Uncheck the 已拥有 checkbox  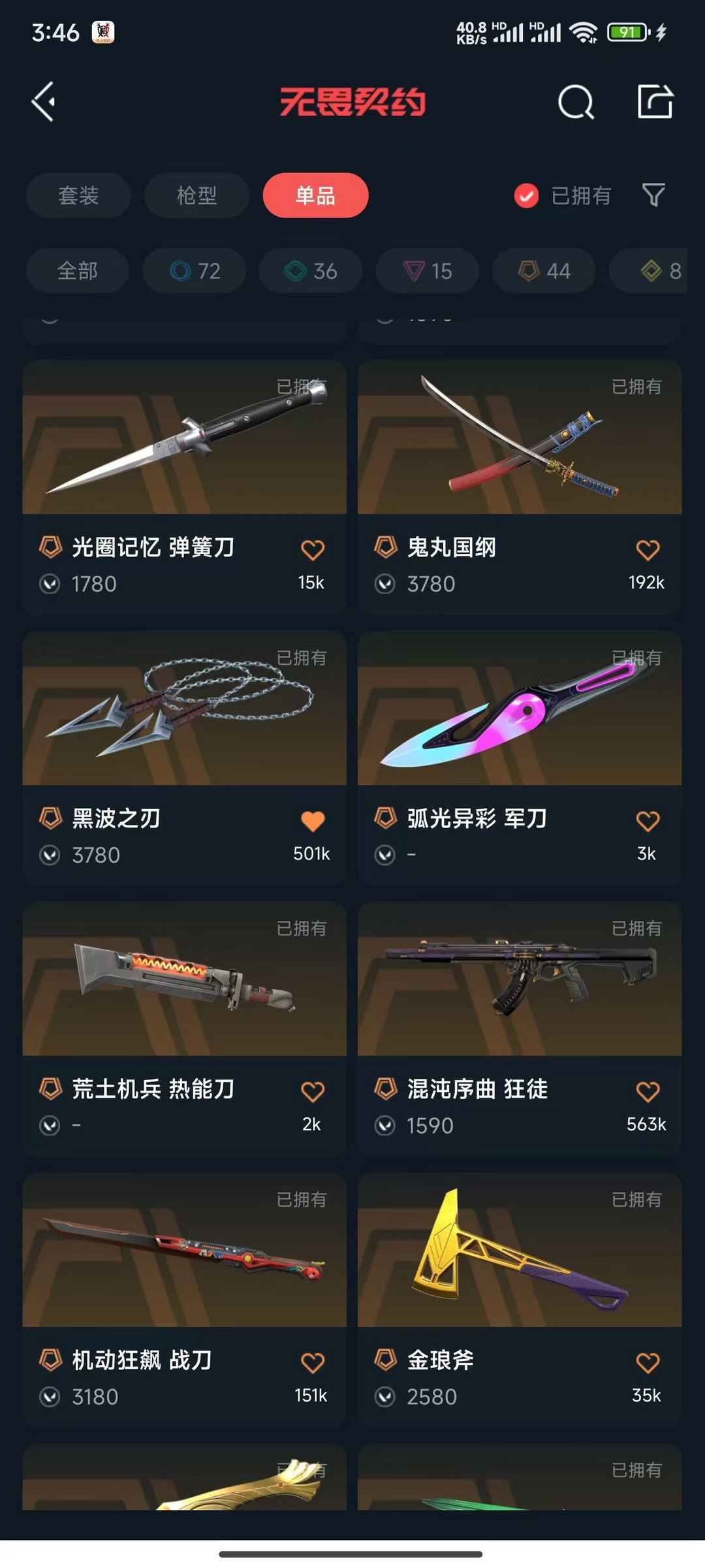pyautogui.click(x=526, y=195)
